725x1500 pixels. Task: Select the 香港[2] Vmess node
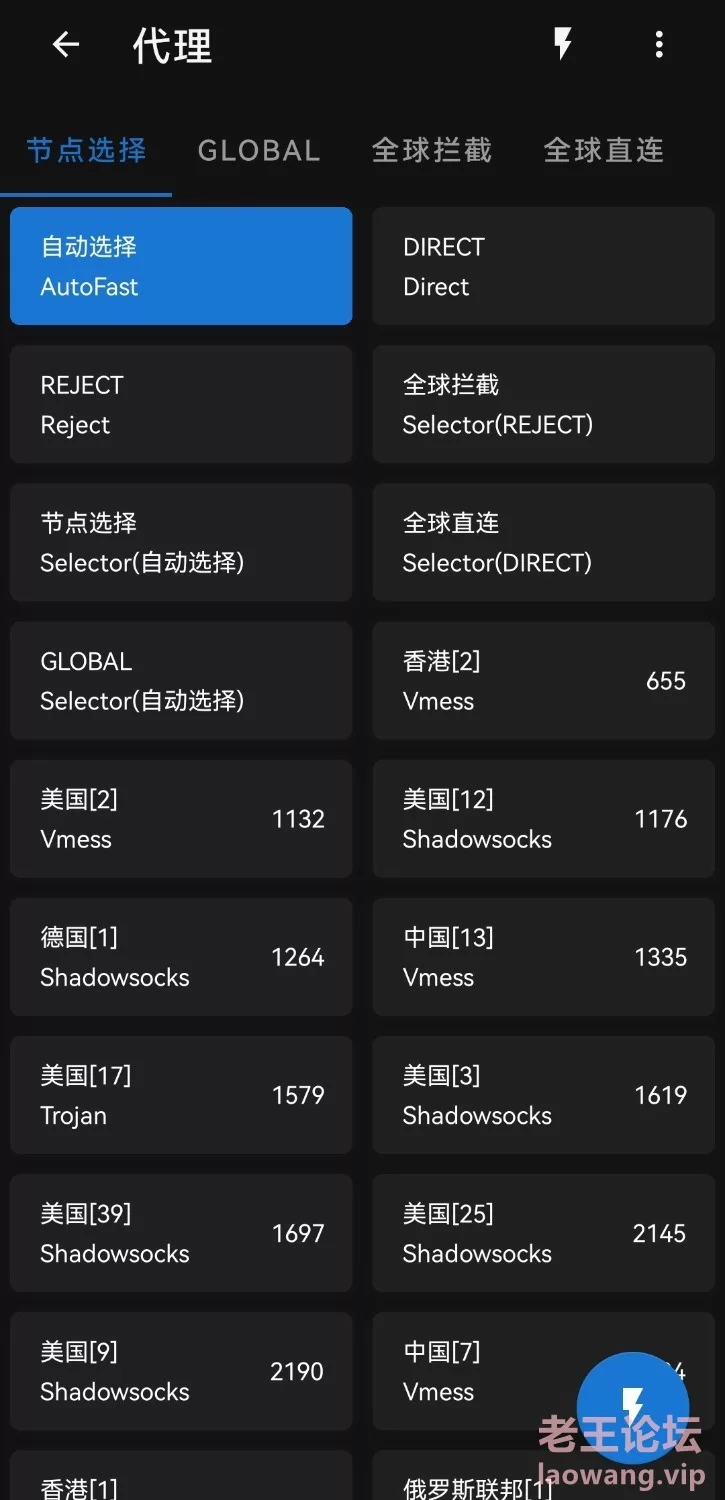544,681
